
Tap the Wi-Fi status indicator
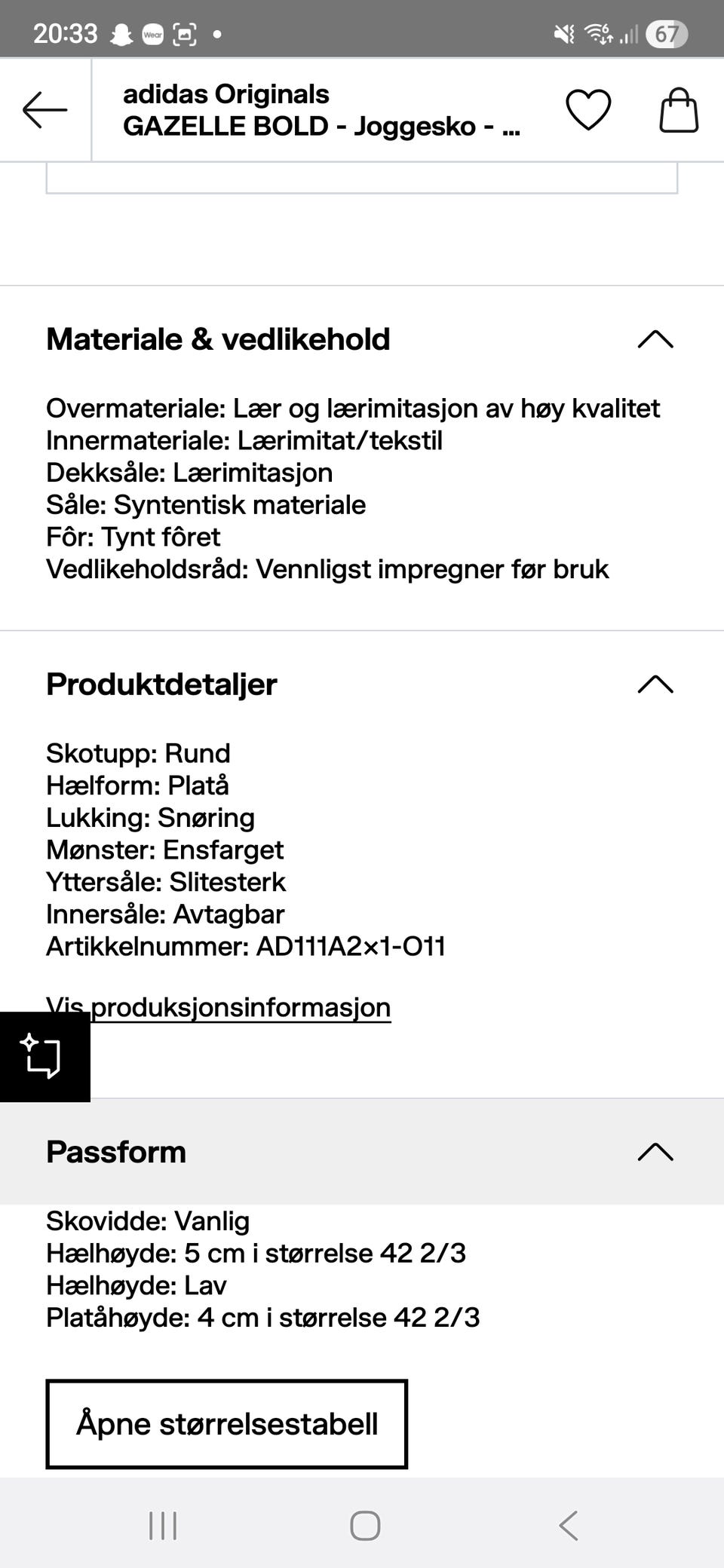pos(598,32)
